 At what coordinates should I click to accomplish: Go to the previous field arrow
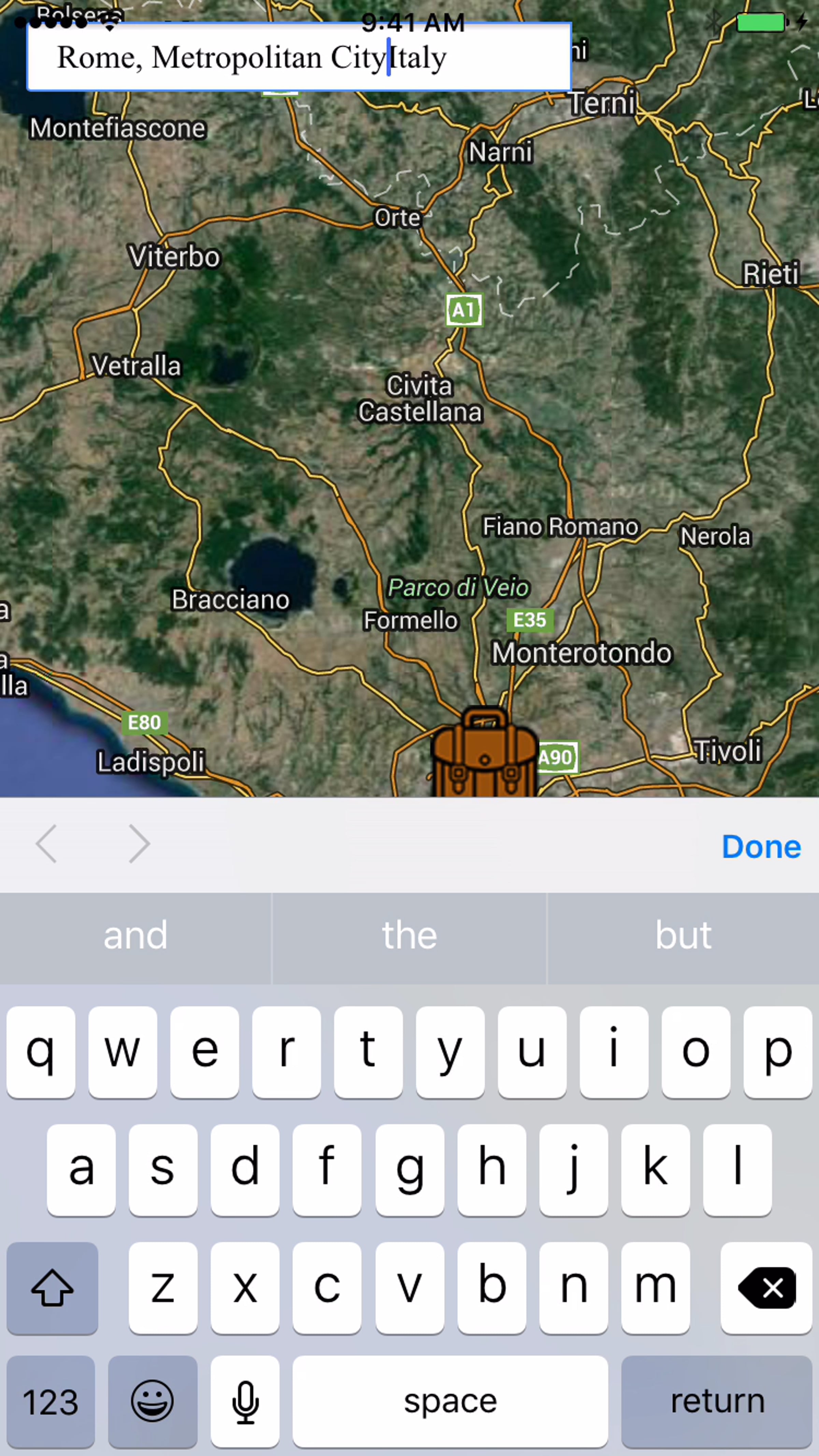pyautogui.click(x=47, y=844)
